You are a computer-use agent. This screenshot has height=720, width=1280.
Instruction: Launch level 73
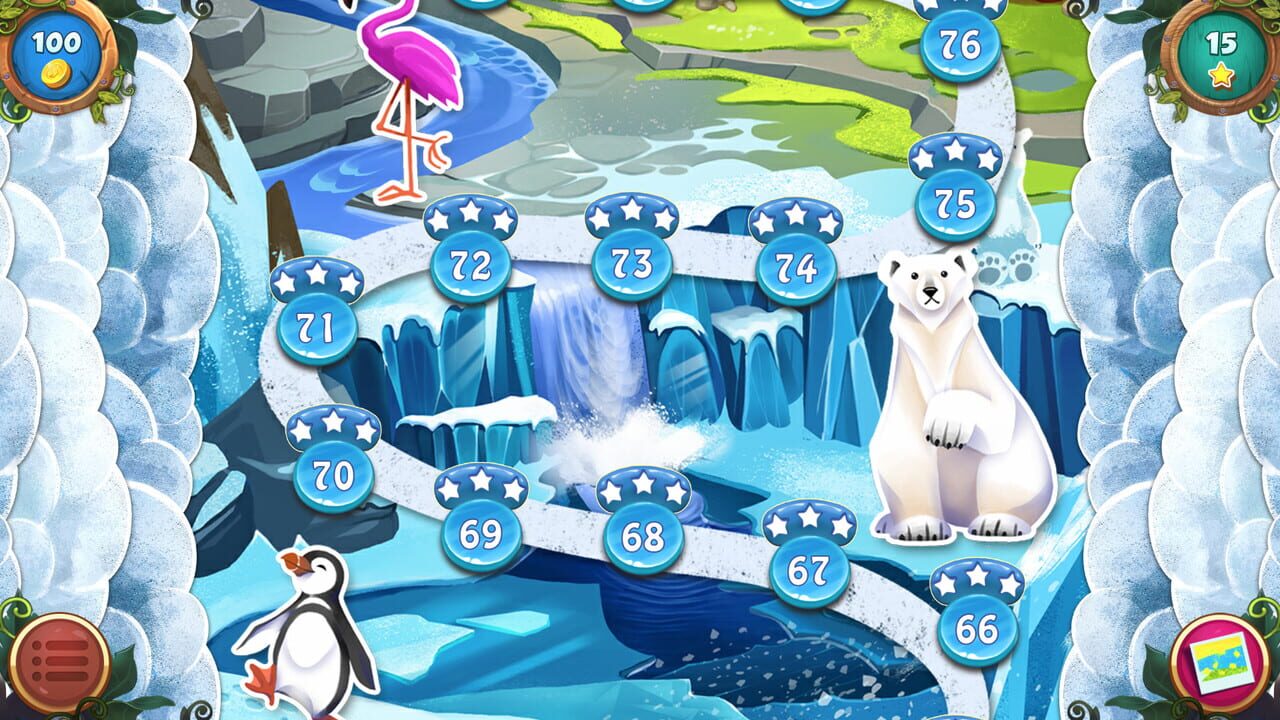[x=631, y=264]
